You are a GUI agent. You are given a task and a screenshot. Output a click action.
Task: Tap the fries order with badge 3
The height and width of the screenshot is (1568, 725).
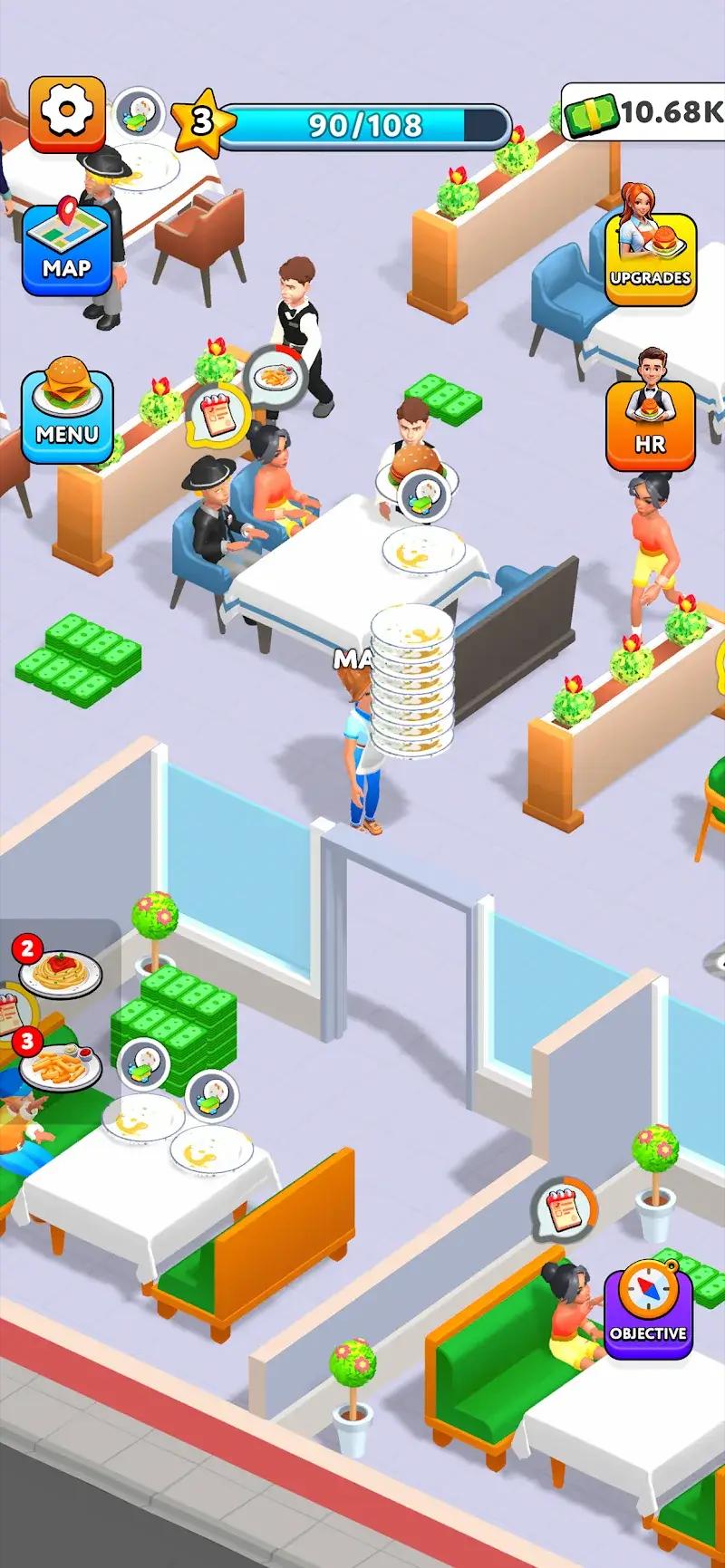60,1065
